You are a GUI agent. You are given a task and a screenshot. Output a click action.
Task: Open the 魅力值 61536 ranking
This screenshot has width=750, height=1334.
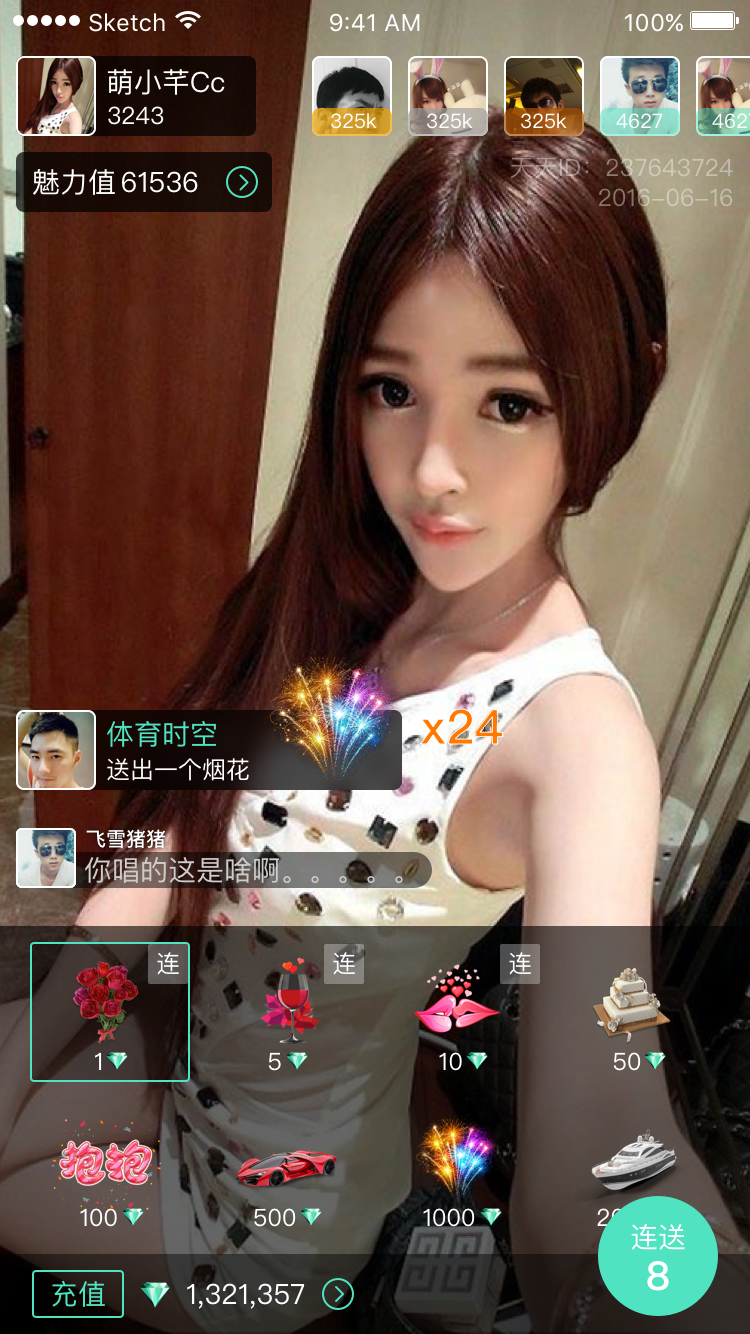coord(144,182)
